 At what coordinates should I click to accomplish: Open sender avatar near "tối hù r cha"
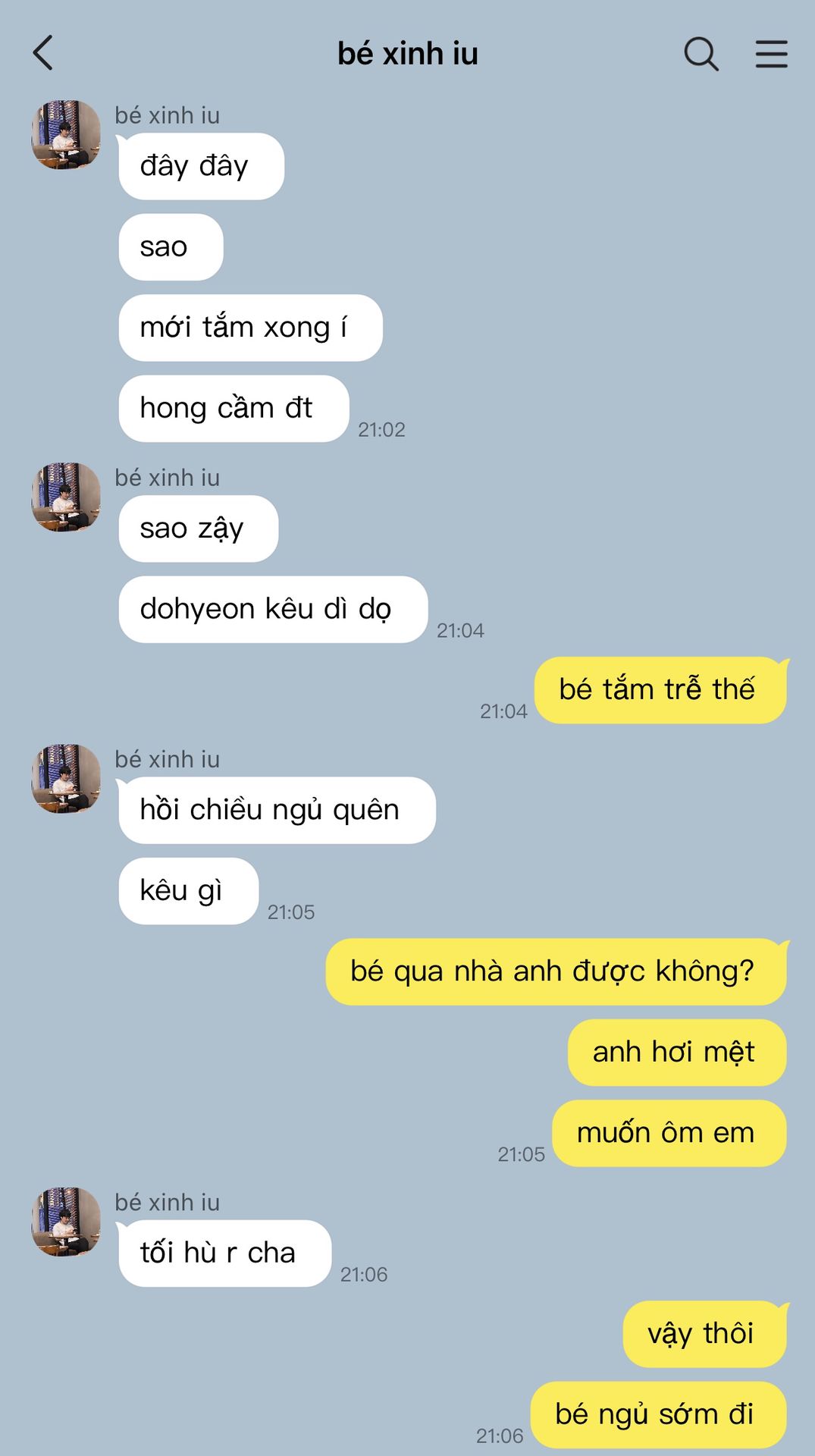click(x=66, y=1222)
